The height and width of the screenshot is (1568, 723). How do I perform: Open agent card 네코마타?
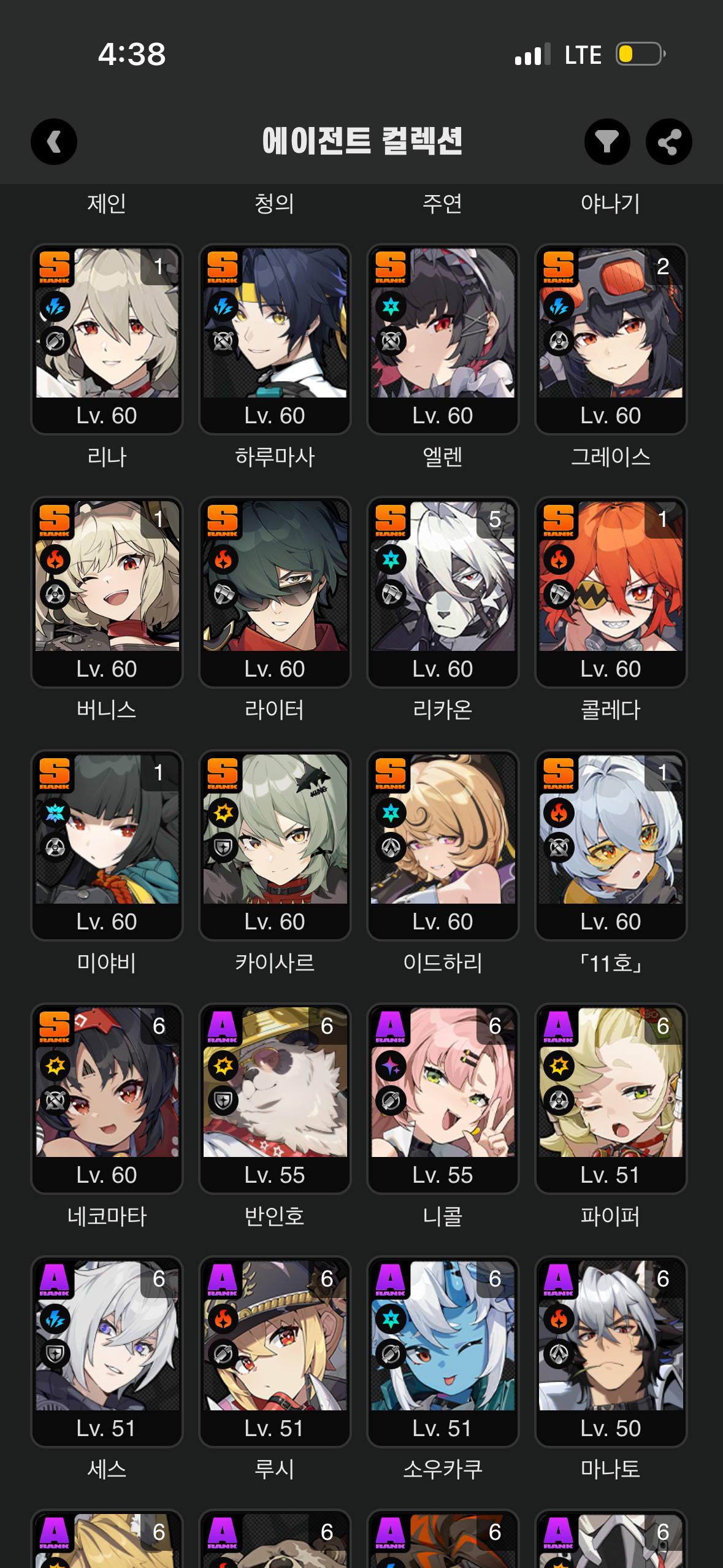tap(107, 1098)
